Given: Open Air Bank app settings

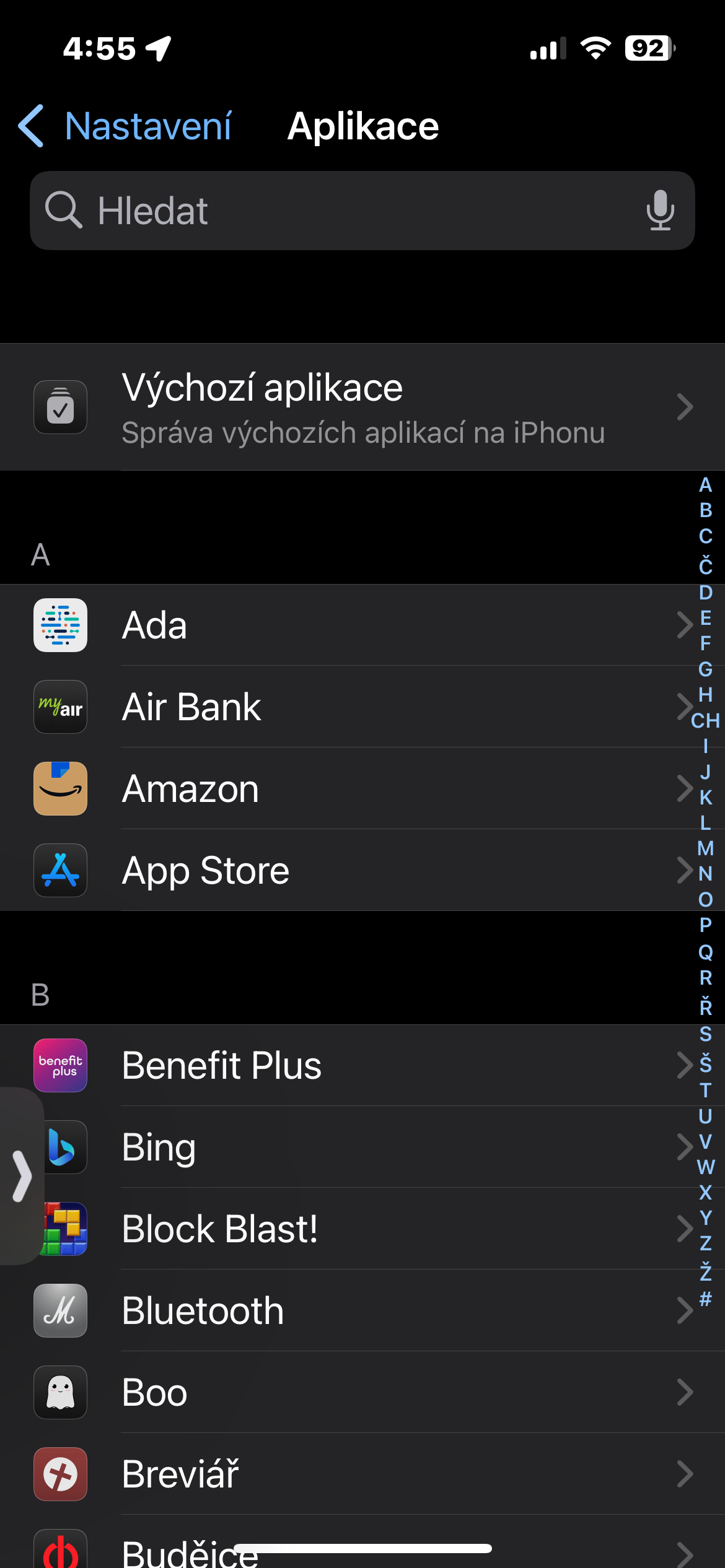Looking at the screenshot, I should (362, 707).
